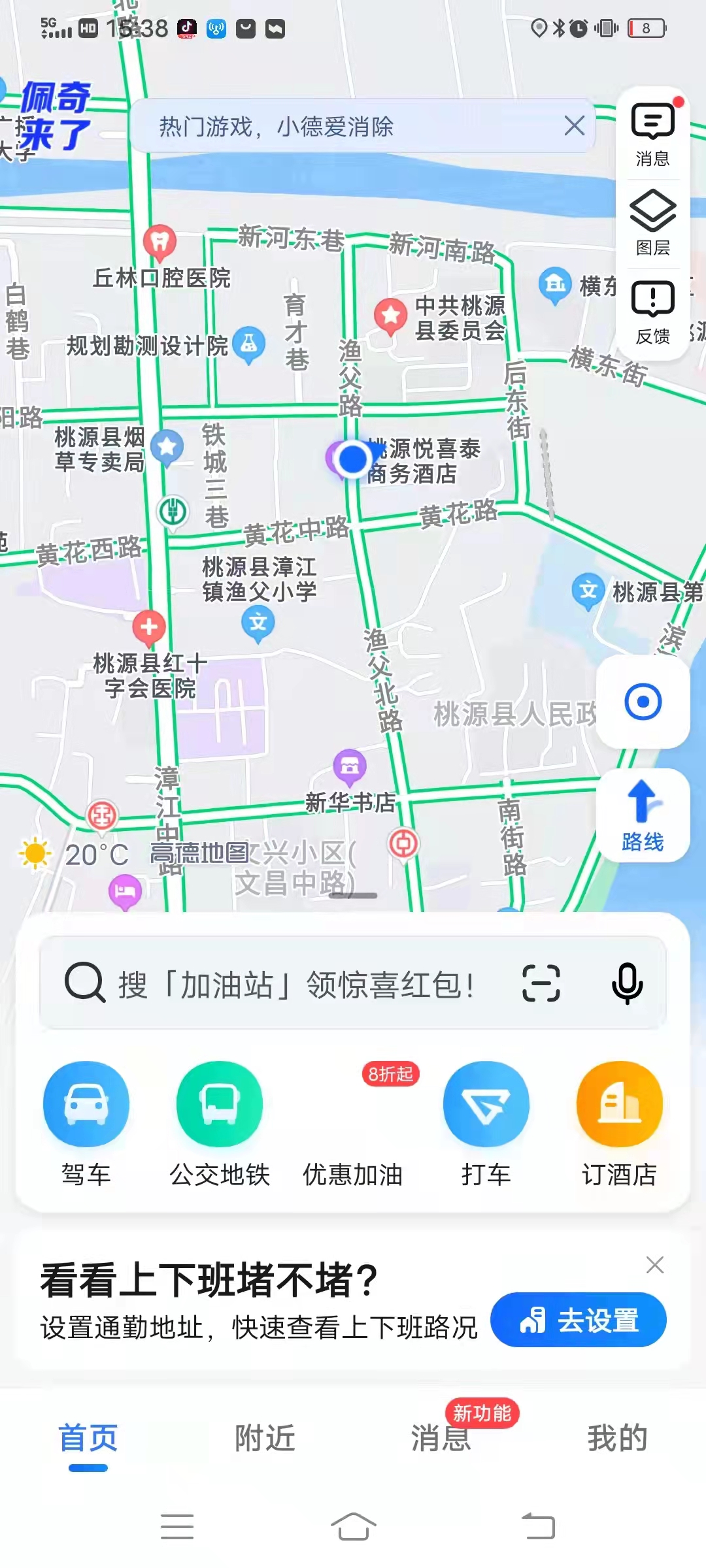Switch to the 消息 bottom tab
Image resolution: width=706 pixels, height=1568 pixels.
[x=441, y=1439]
